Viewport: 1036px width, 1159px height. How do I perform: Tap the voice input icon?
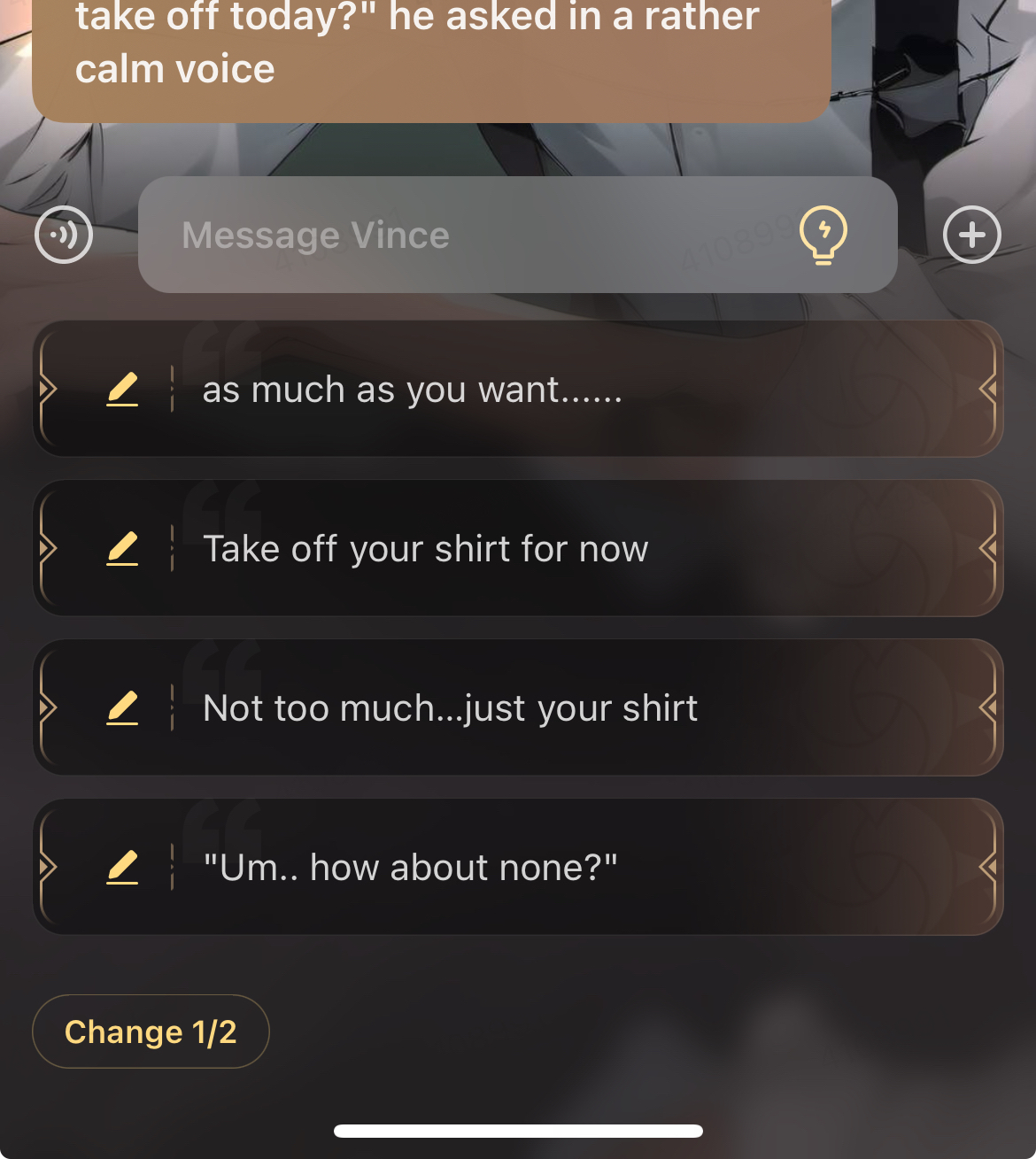[x=64, y=235]
